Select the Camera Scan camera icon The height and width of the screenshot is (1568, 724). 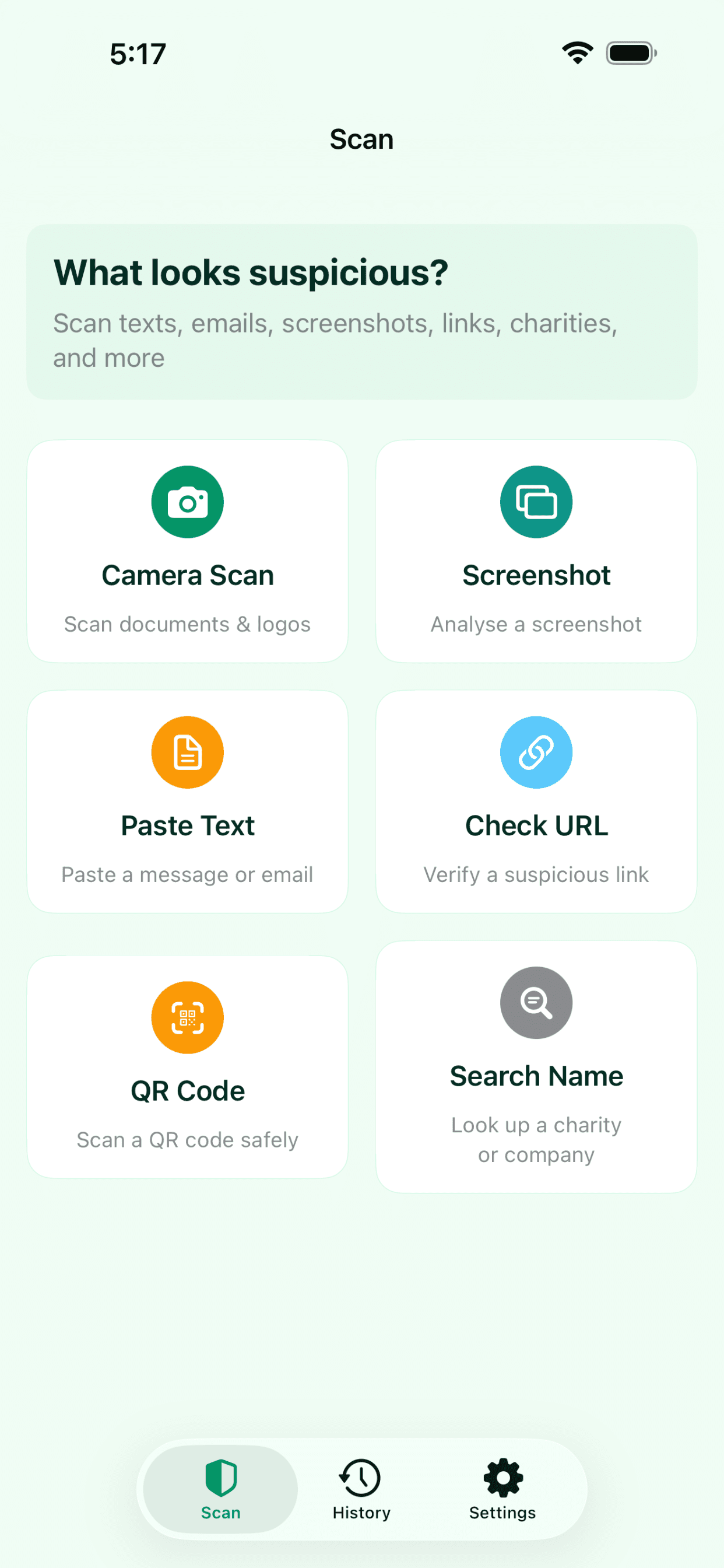click(x=187, y=501)
